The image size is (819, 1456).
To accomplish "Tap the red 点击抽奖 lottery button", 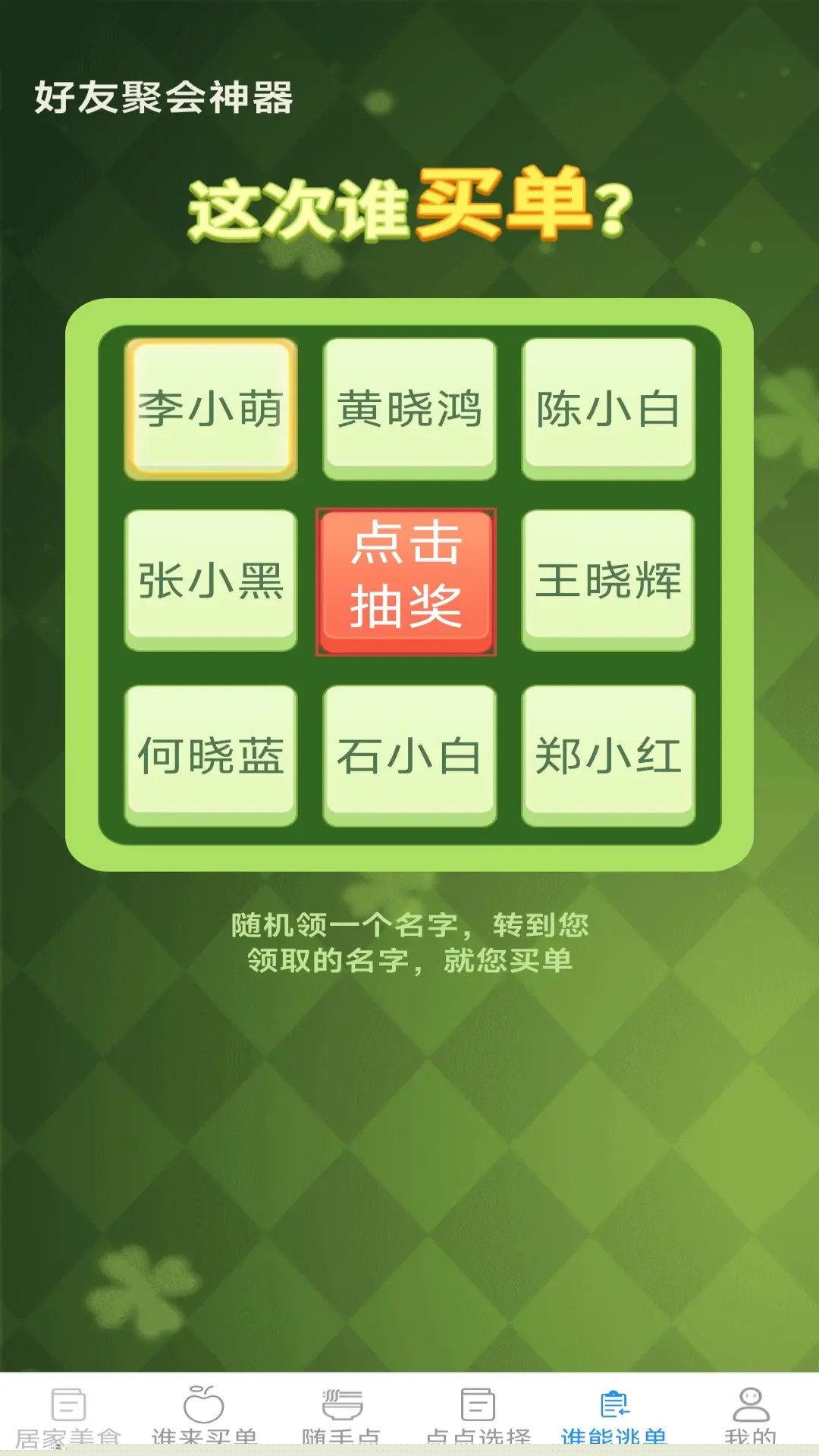I will point(406,582).
